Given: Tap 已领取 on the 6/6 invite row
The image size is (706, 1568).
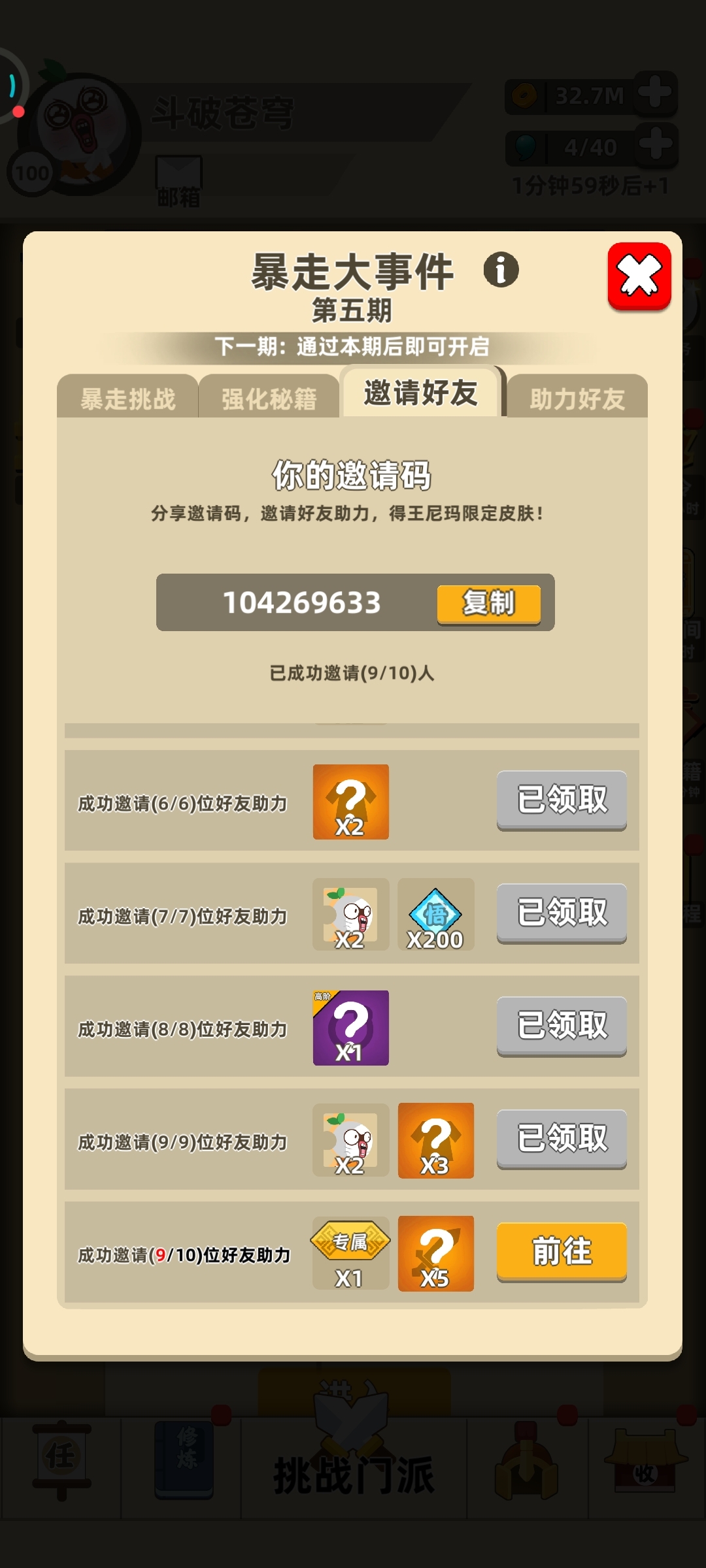Looking at the screenshot, I should click(x=562, y=800).
